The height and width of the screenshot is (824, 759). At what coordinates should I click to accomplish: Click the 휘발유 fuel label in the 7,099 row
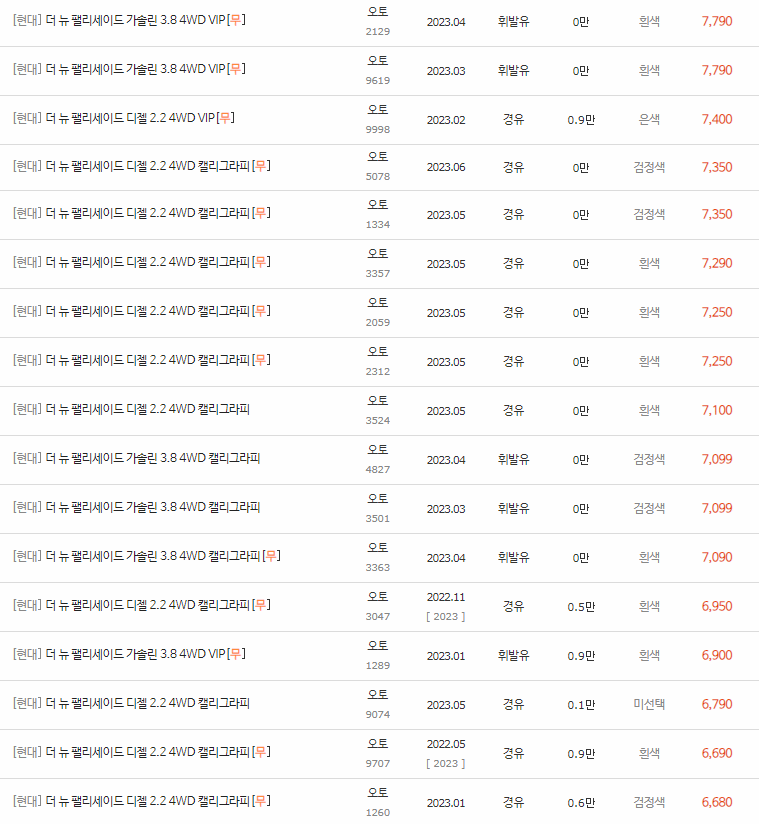click(x=515, y=460)
